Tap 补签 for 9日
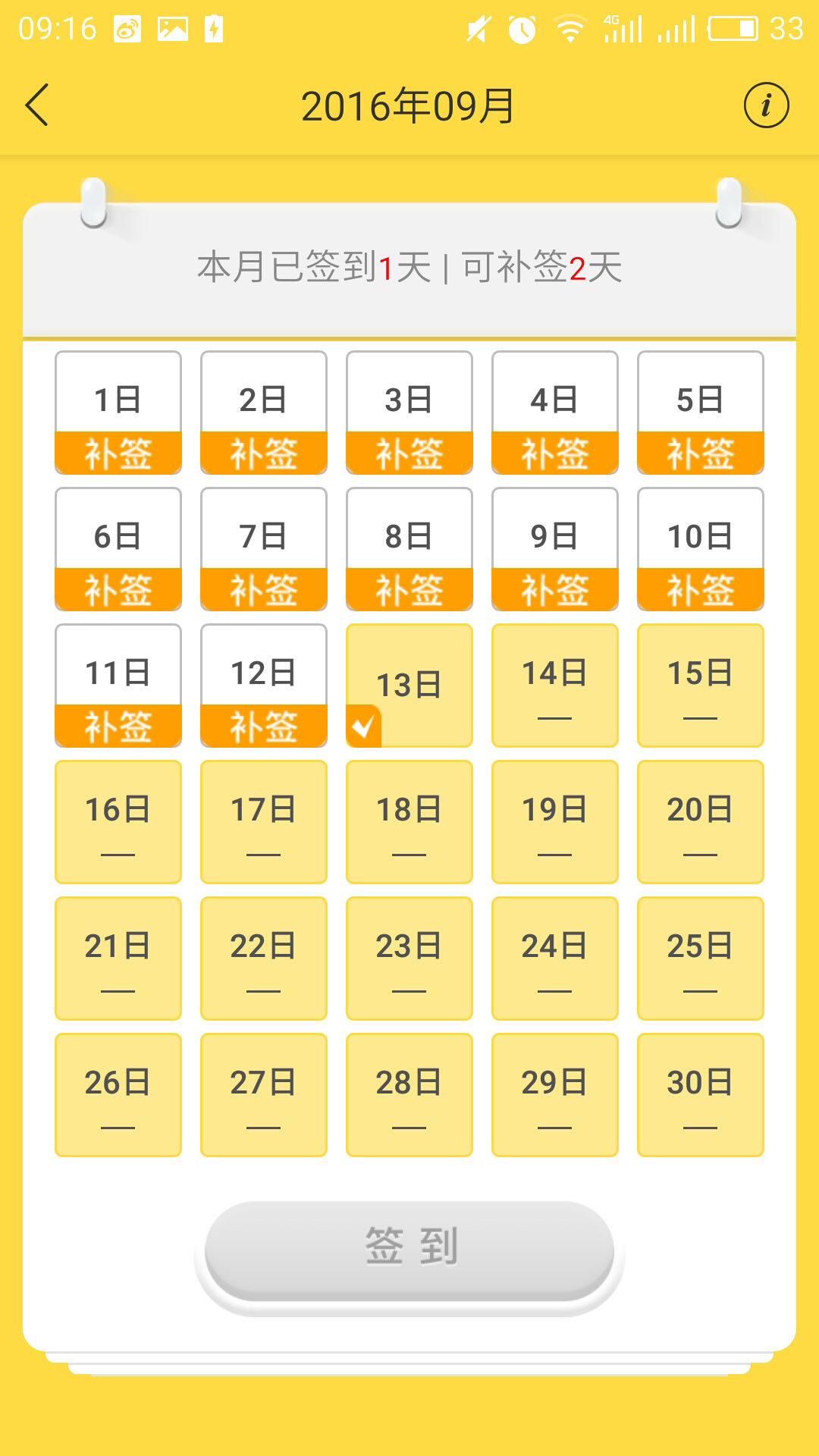Screen dimensions: 819x1456 tap(555, 590)
